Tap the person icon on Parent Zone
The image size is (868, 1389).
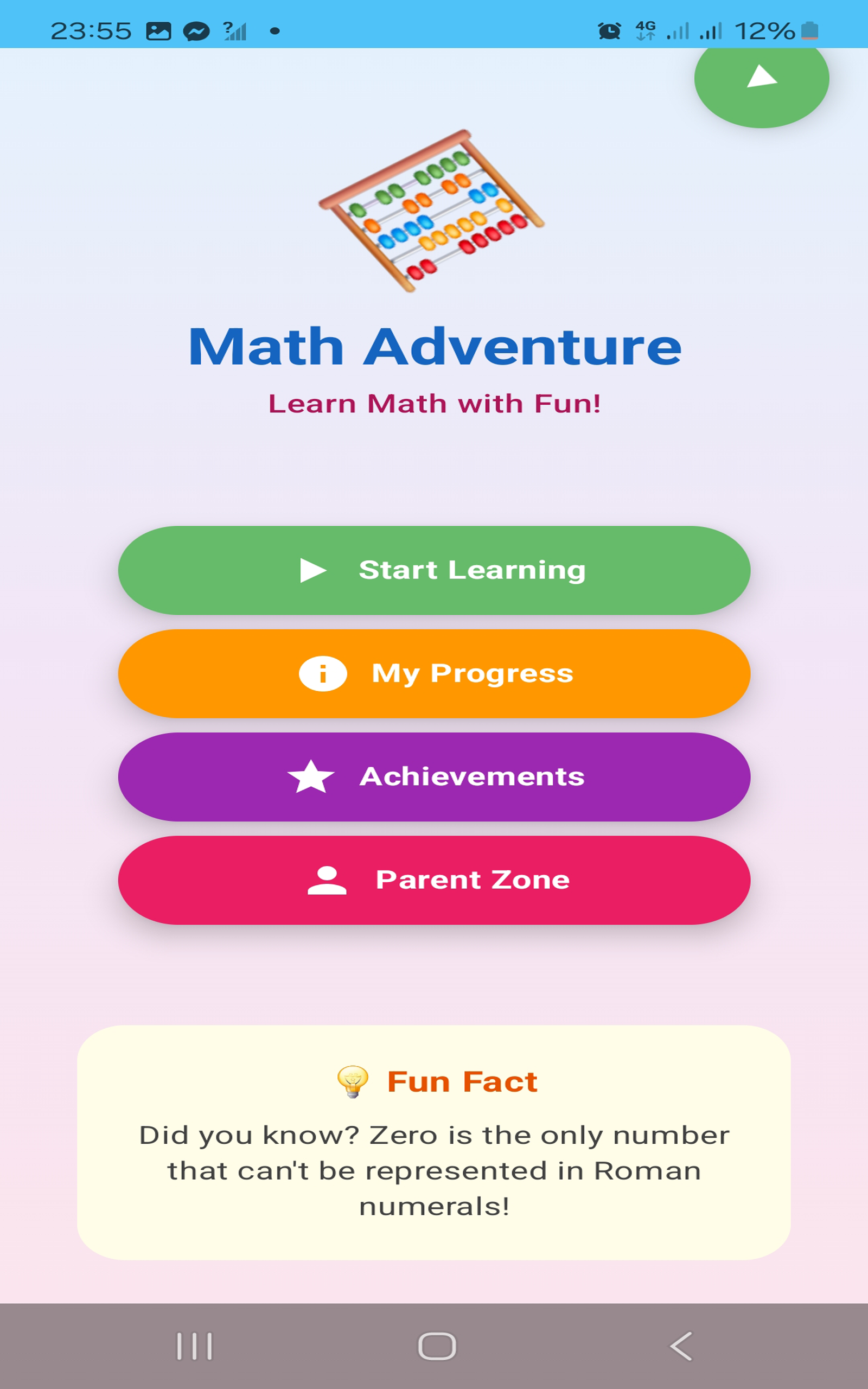[x=326, y=880]
